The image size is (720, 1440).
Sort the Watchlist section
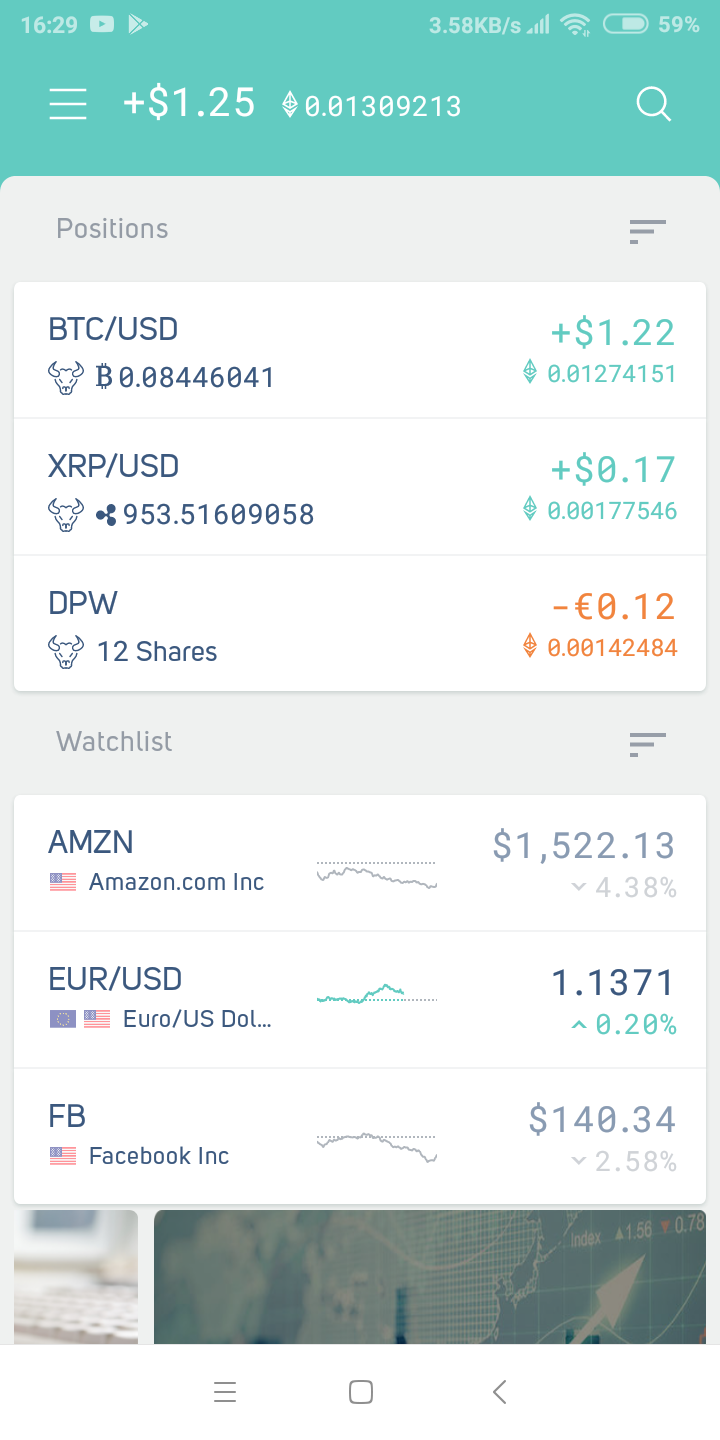point(647,744)
